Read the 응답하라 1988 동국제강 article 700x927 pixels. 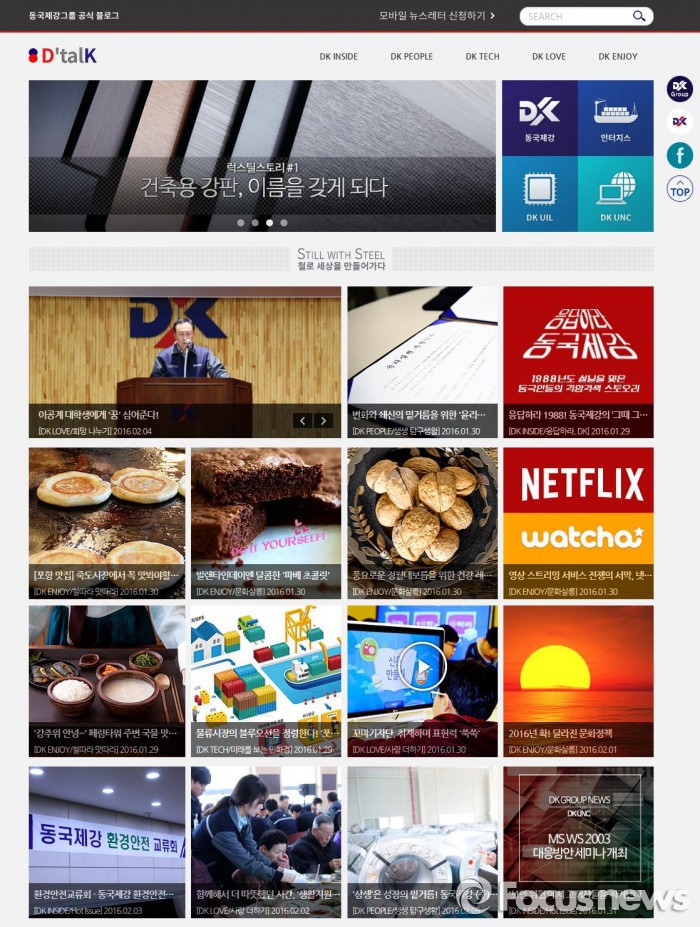[x=578, y=362]
